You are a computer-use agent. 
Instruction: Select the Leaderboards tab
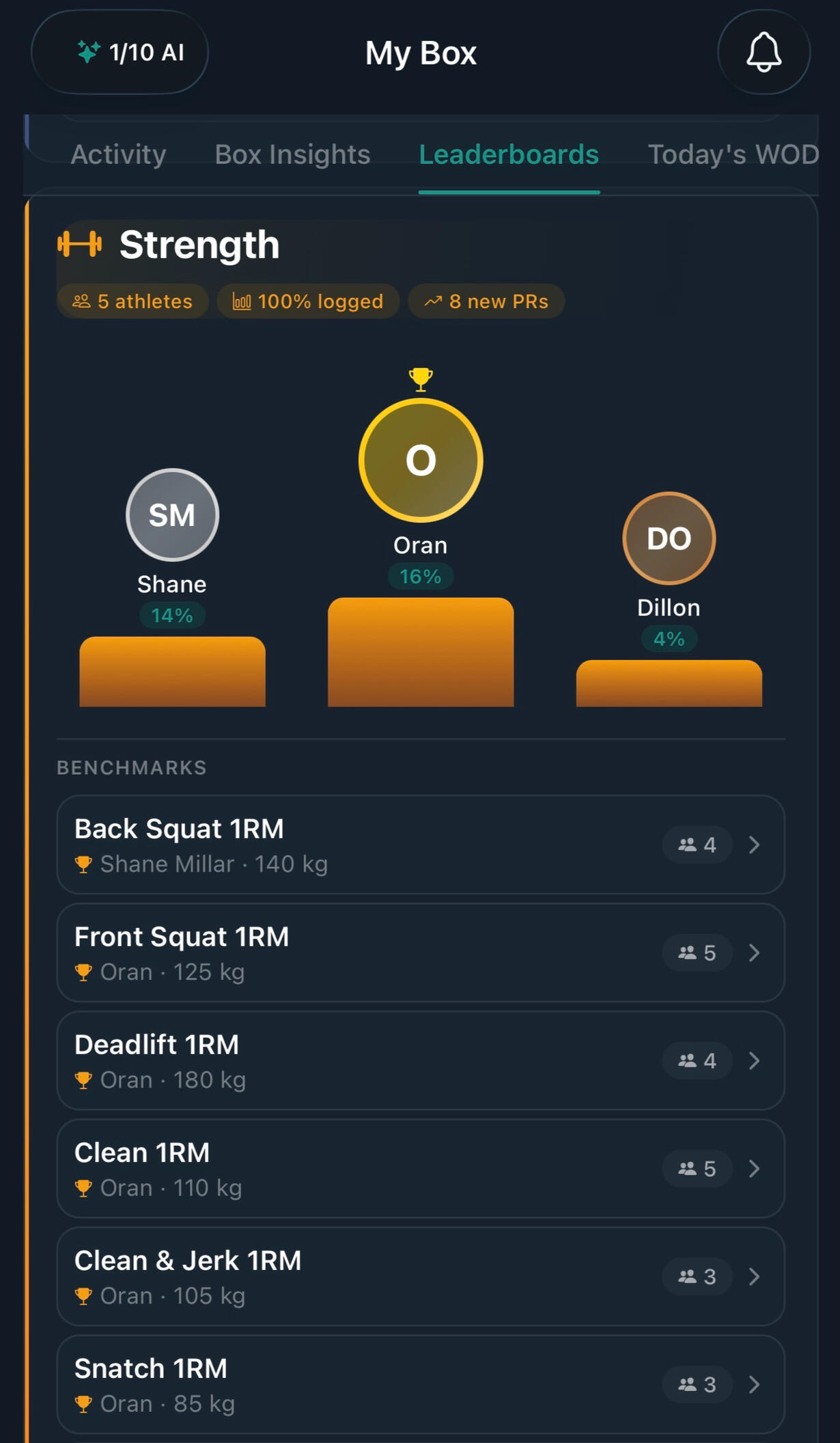pos(509,154)
